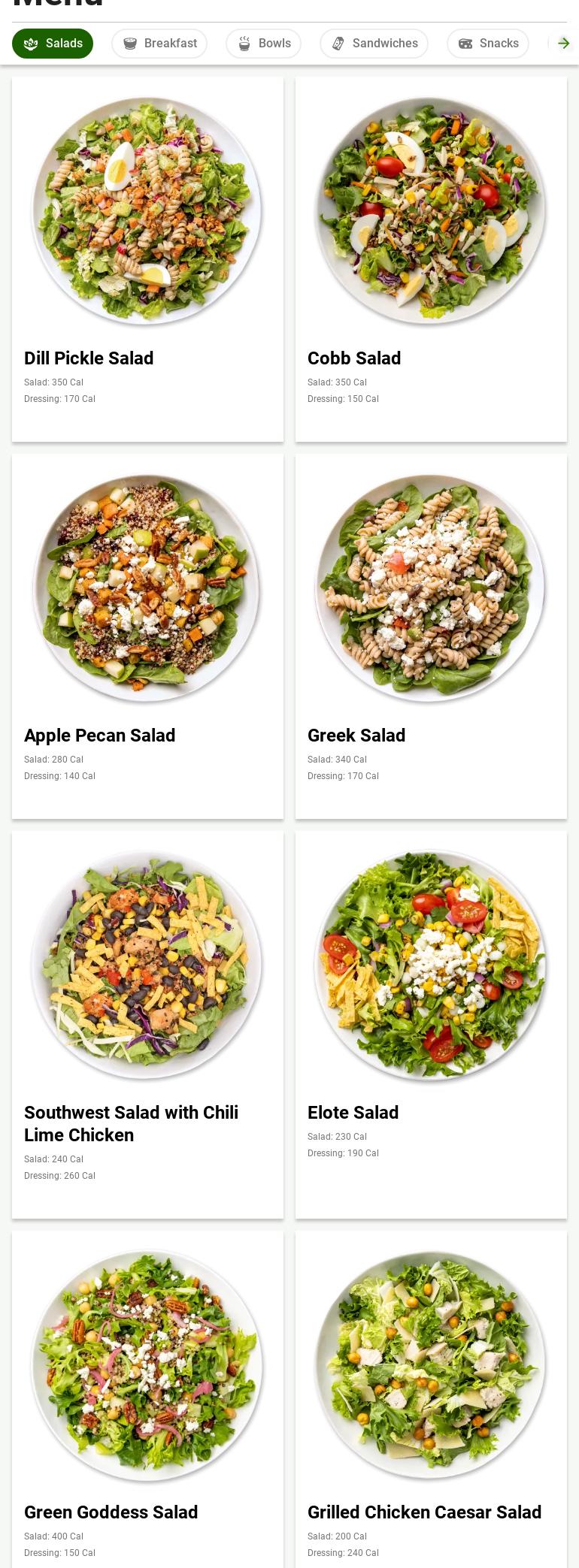Click the snack box icon next to Snacks
579x1568 pixels.
tap(466, 44)
